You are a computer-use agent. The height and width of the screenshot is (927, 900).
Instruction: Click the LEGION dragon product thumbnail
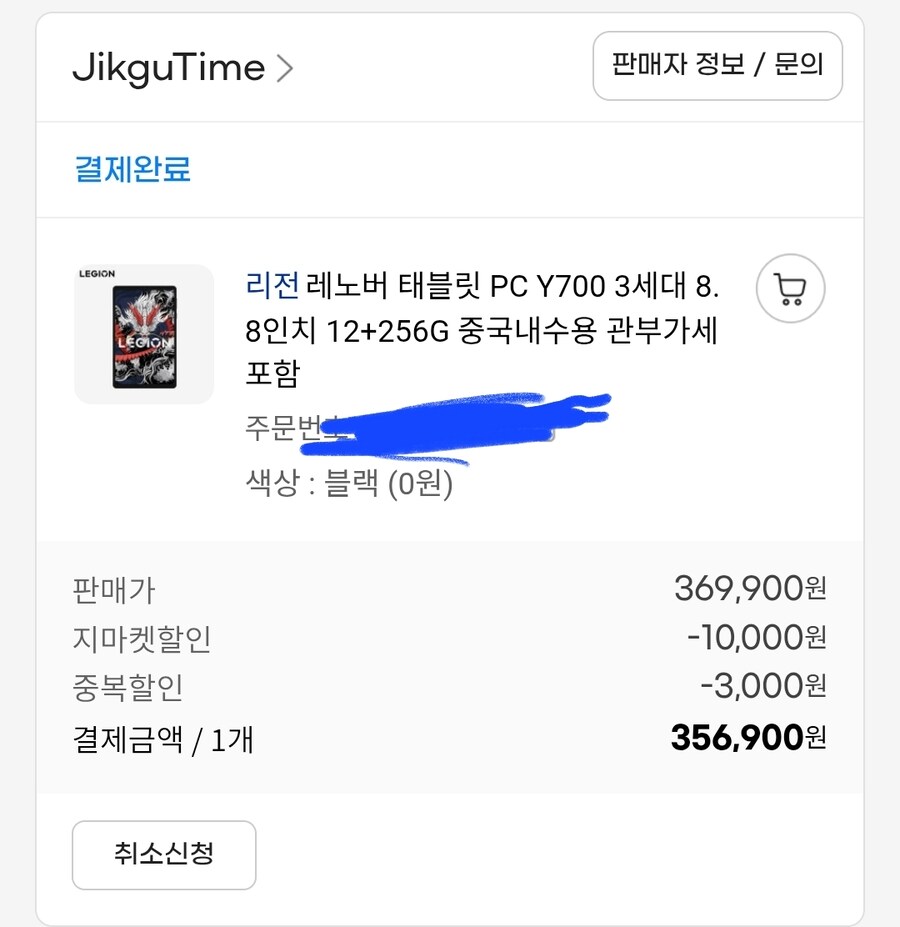pos(143,333)
